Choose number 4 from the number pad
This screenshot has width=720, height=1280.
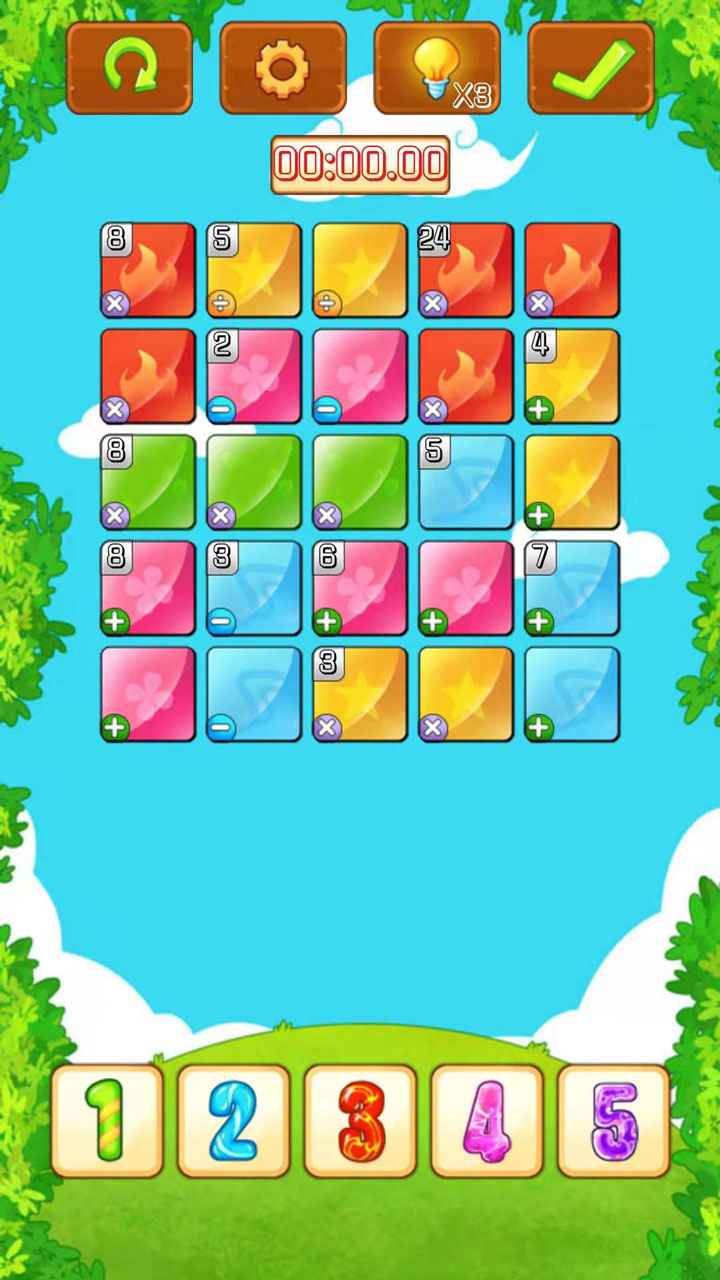(487, 1120)
